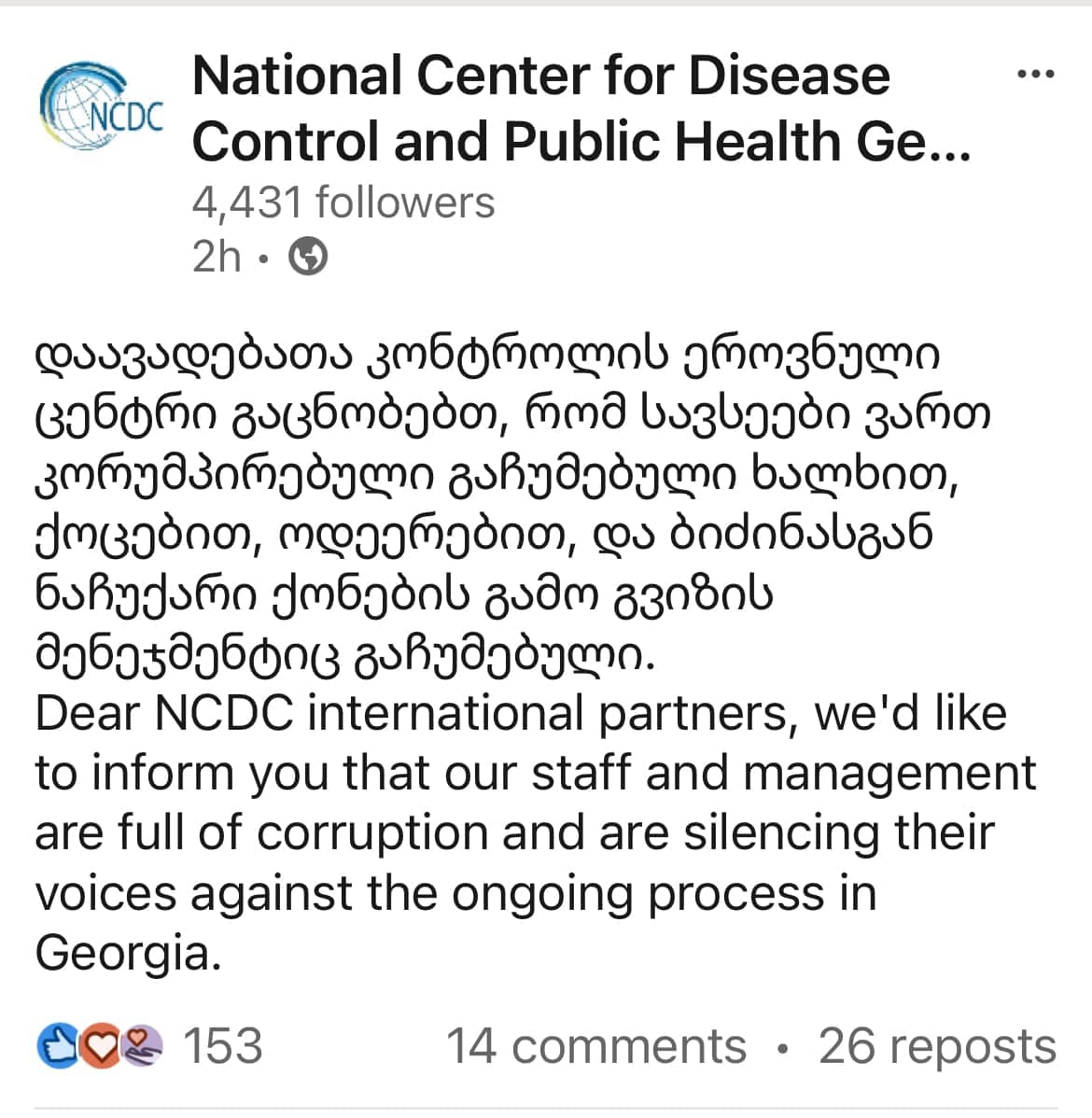Open the post's three-dot overflow menu

1035,76
